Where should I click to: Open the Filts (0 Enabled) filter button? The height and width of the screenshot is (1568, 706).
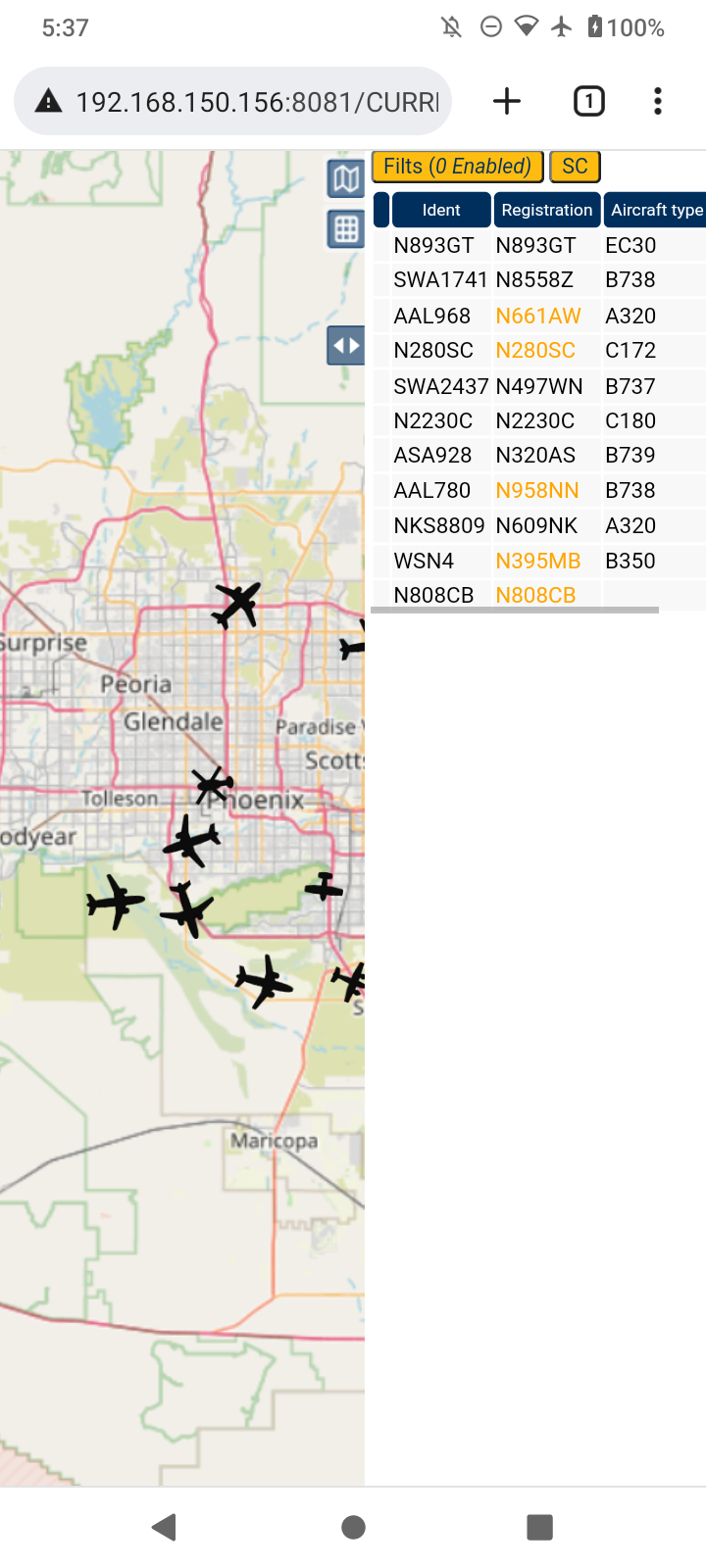pos(457,167)
